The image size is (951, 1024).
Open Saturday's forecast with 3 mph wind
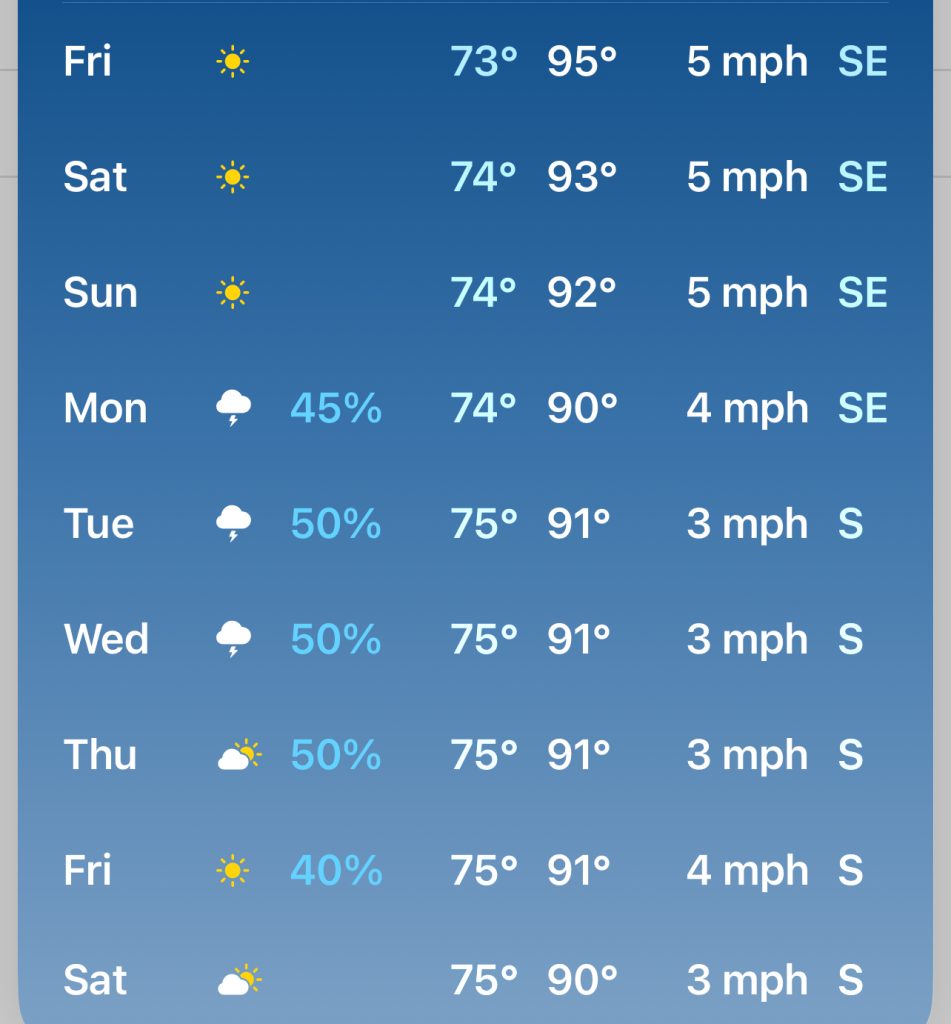click(x=475, y=980)
